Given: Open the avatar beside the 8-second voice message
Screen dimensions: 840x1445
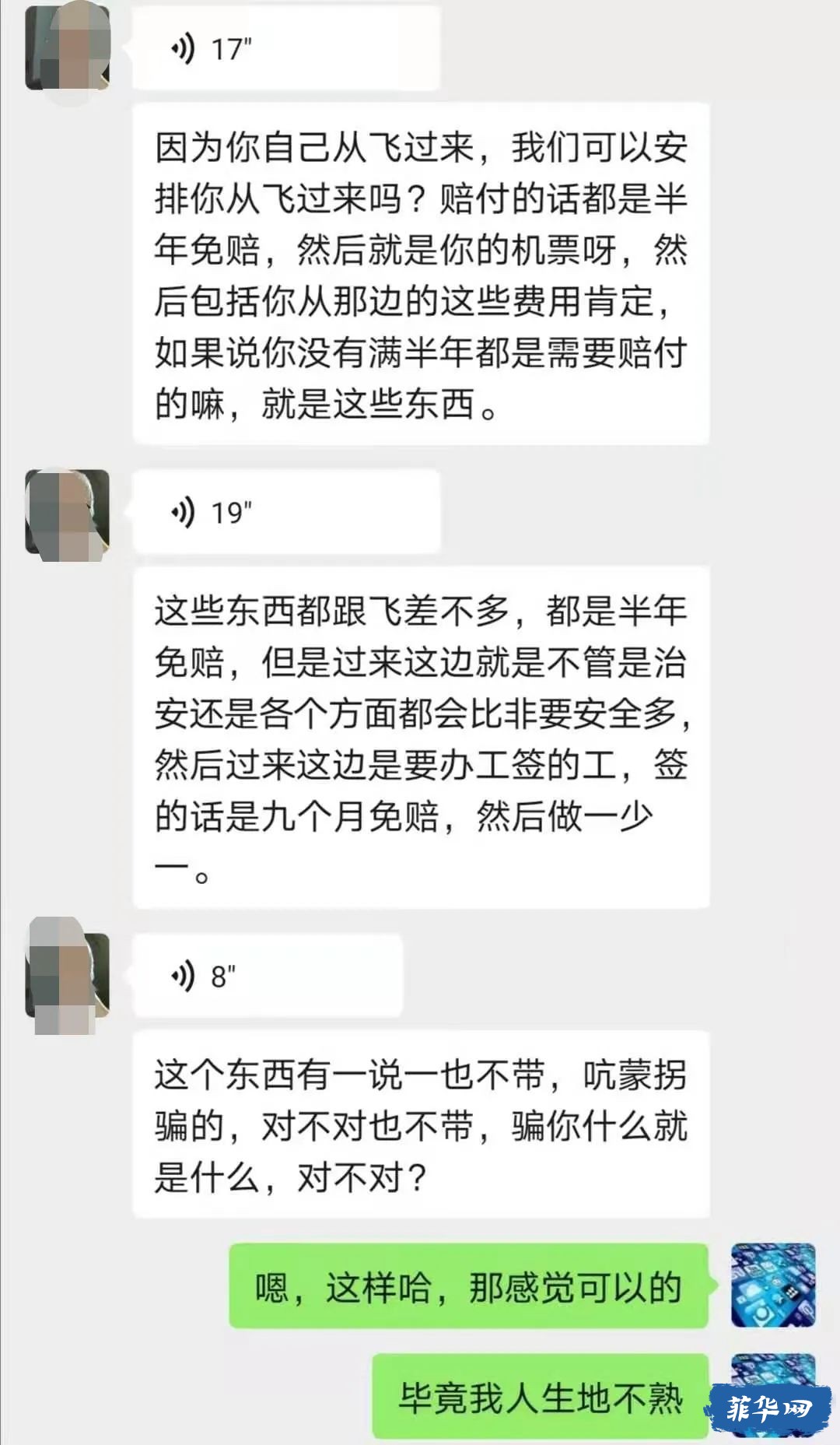Looking at the screenshot, I should pos(67,976).
